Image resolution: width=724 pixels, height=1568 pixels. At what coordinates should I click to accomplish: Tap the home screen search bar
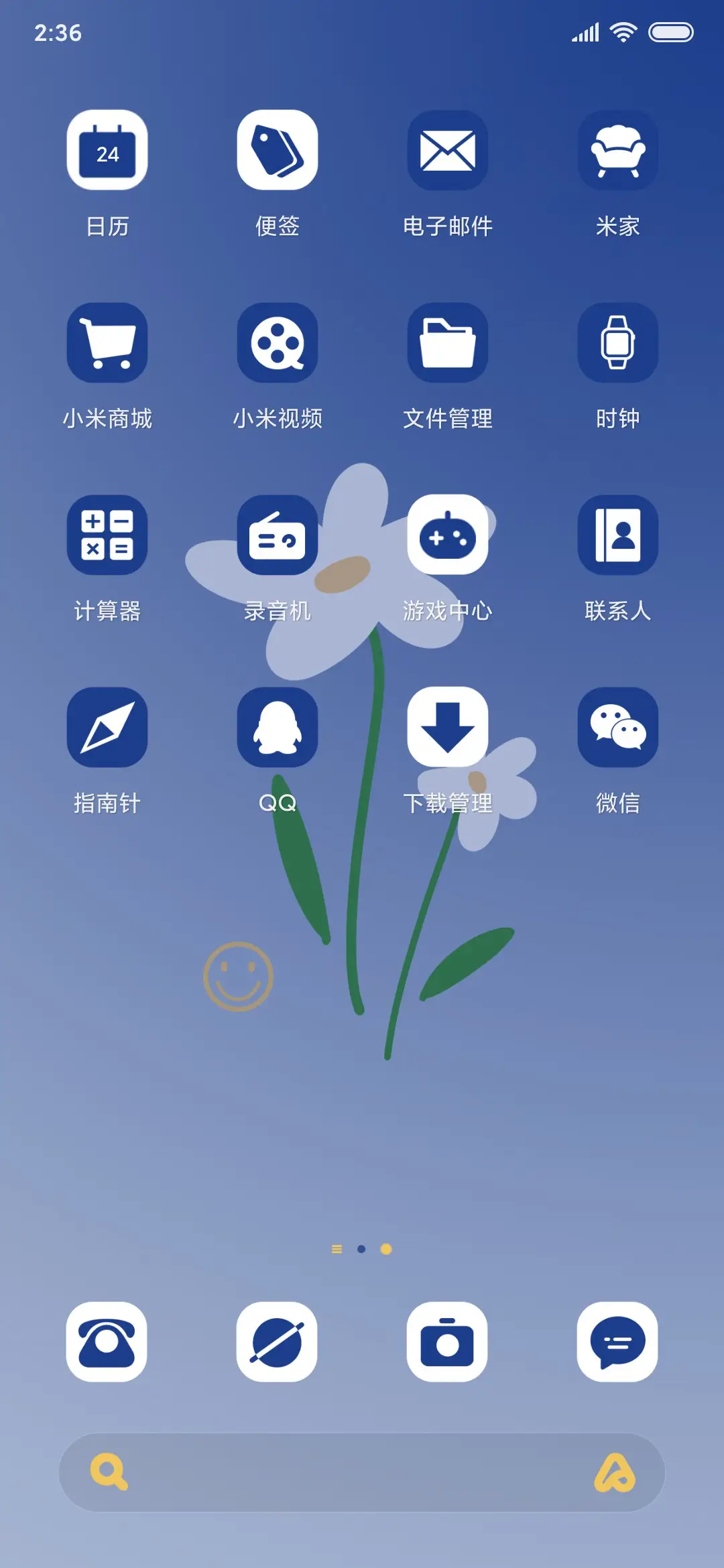(x=362, y=1472)
